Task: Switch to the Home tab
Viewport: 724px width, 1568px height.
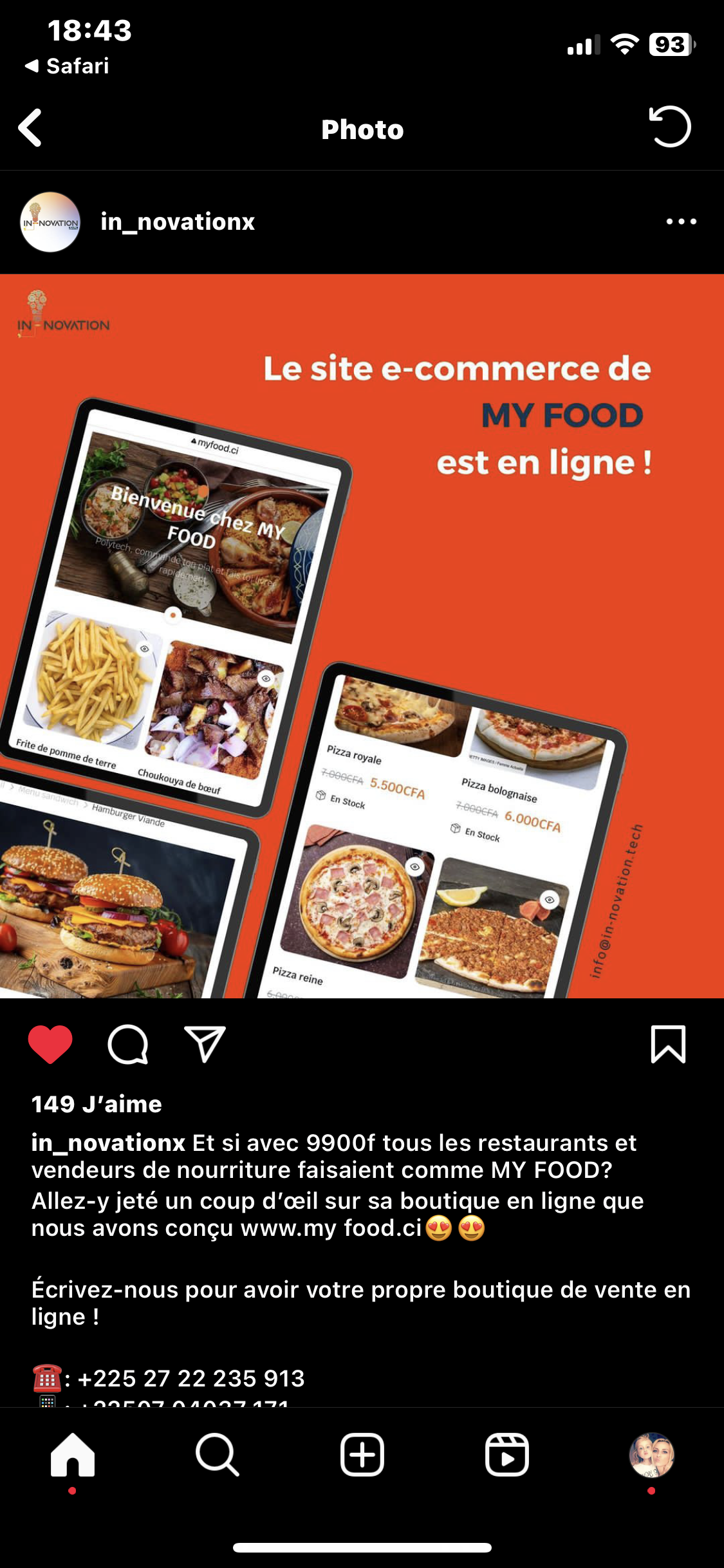Action: click(x=73, y=1455)
